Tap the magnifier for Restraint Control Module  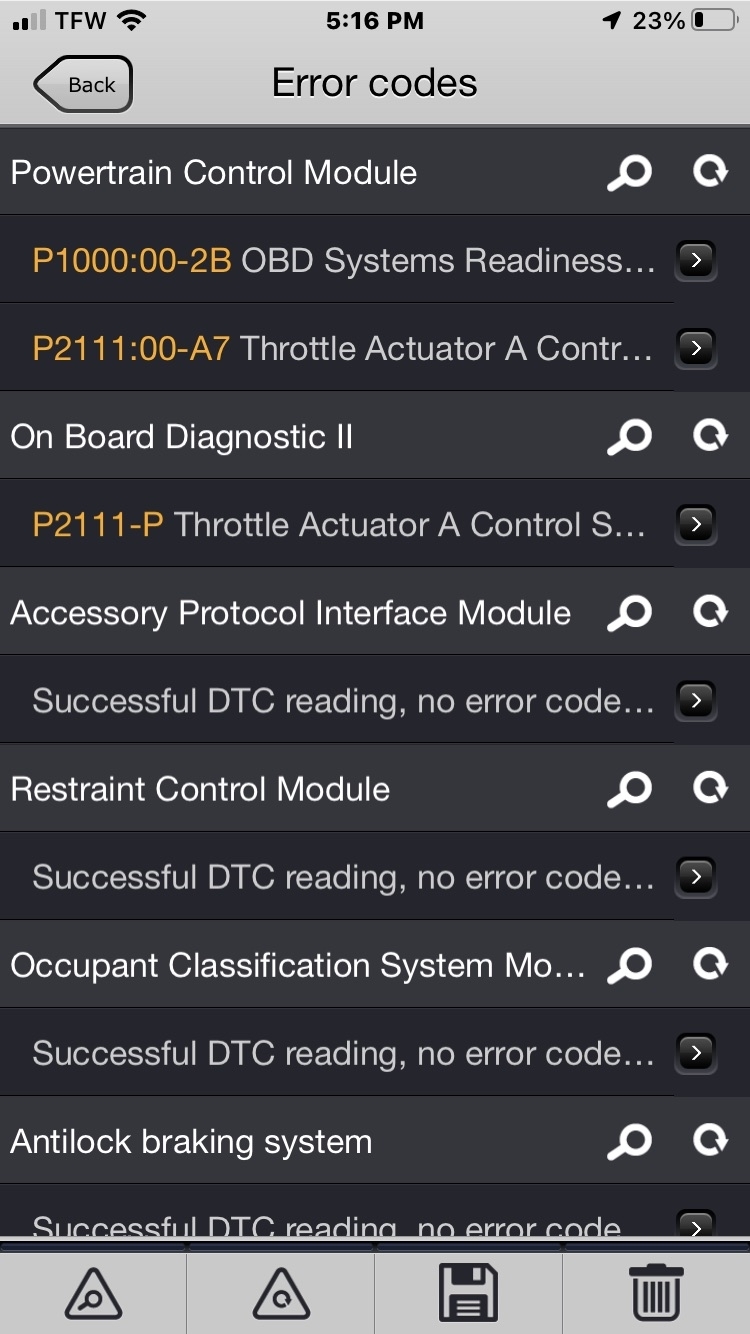(x=630, y=789)
